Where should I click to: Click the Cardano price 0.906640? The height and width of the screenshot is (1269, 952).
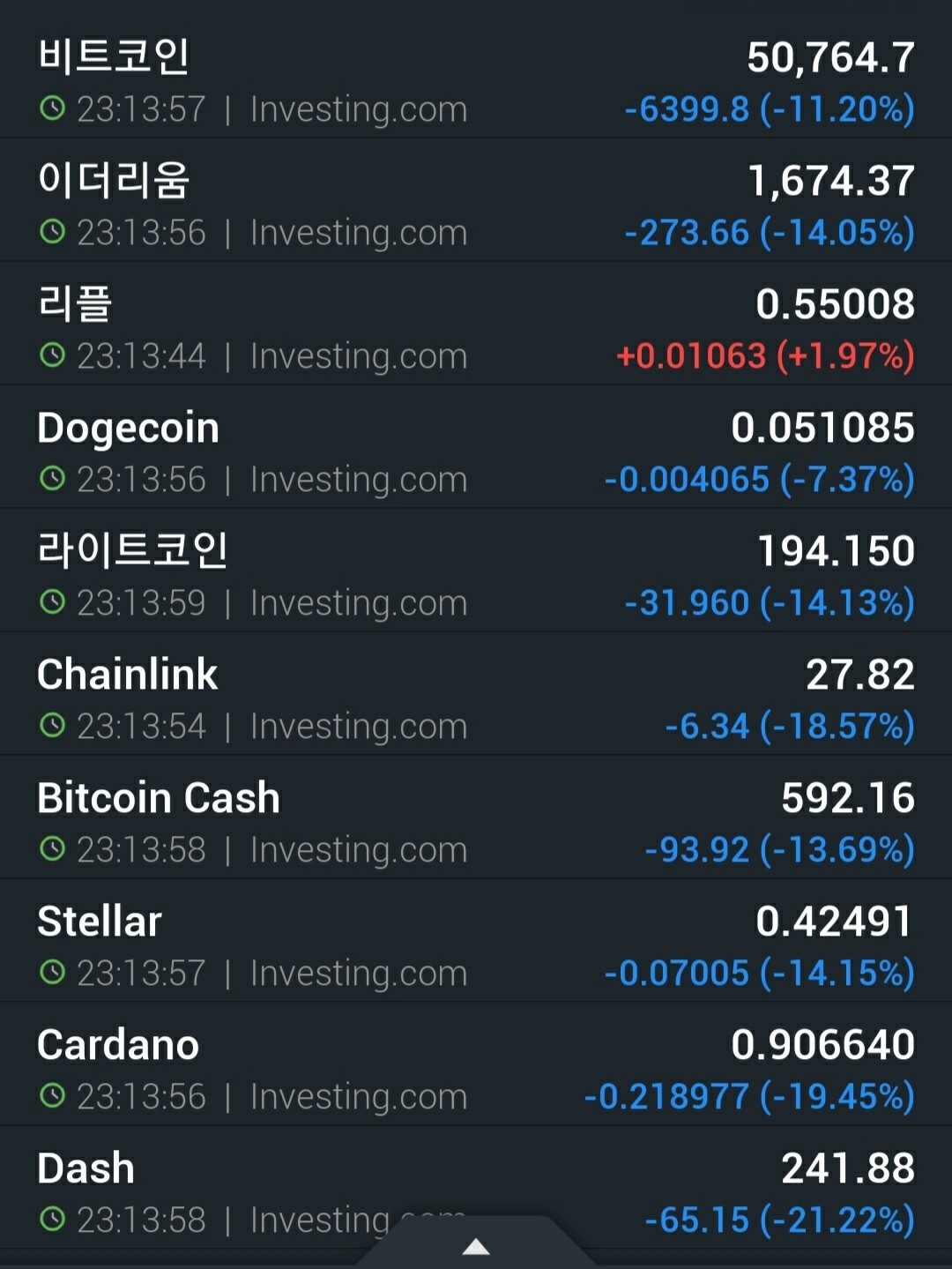pos(825,1044)
